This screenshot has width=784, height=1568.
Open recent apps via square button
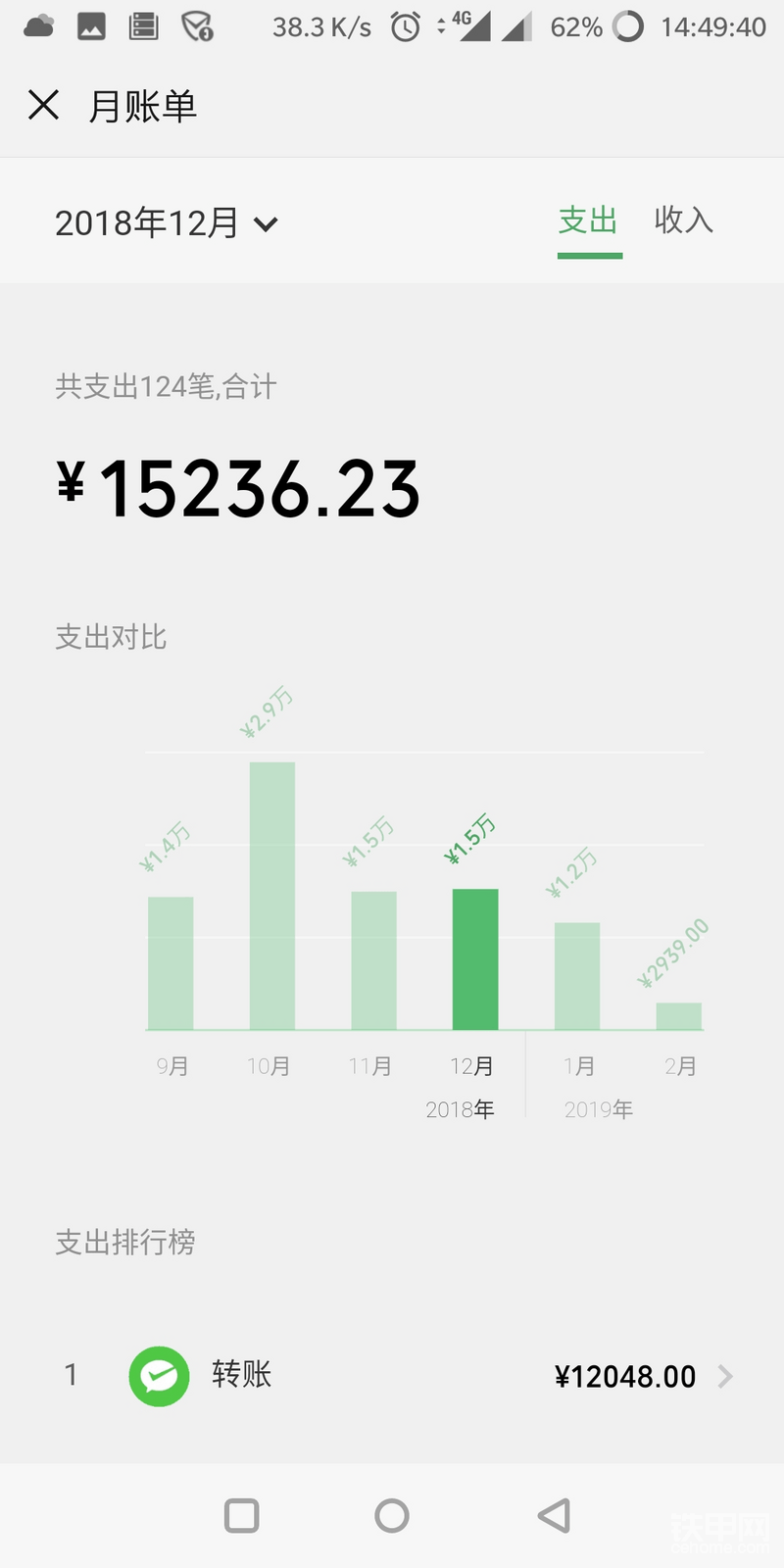tap(241, 1516)
